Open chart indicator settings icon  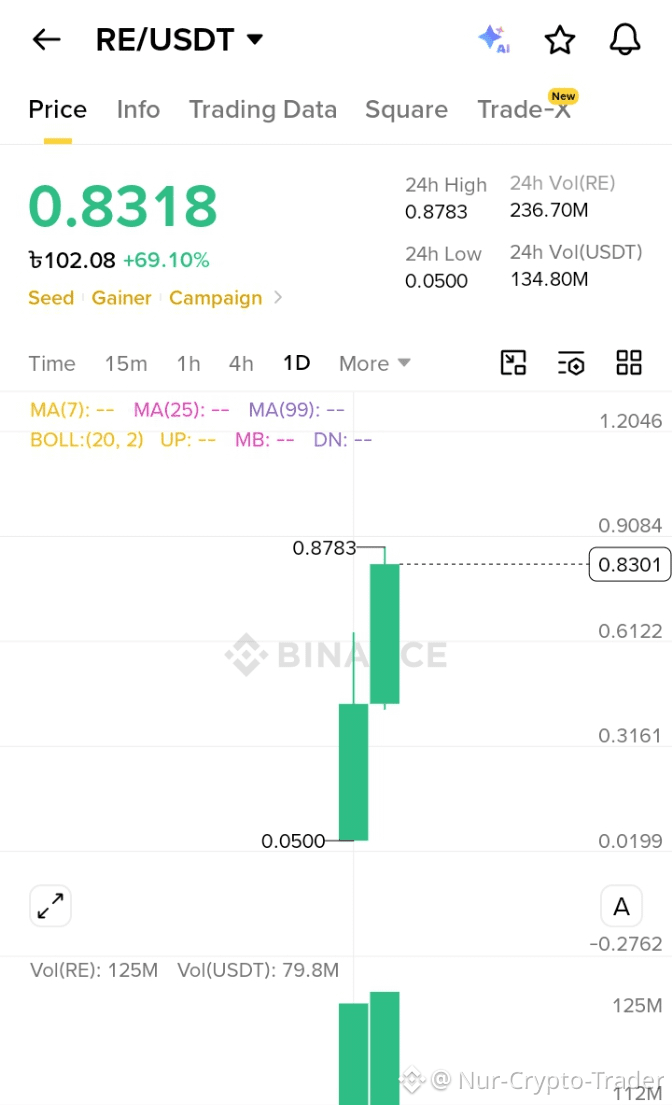[x=571, y=363]
